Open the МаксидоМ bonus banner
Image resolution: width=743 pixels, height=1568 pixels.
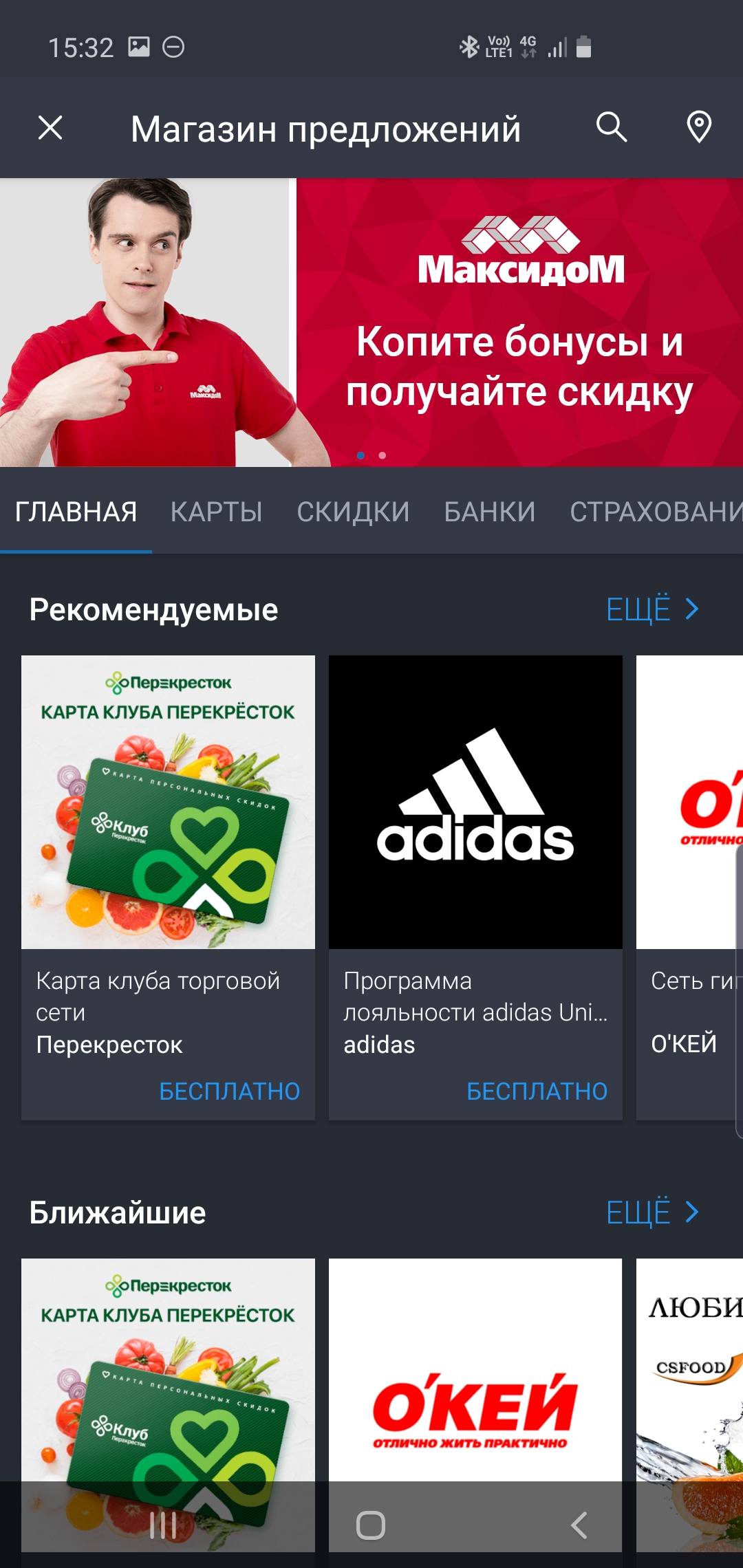tap(371, 323)
